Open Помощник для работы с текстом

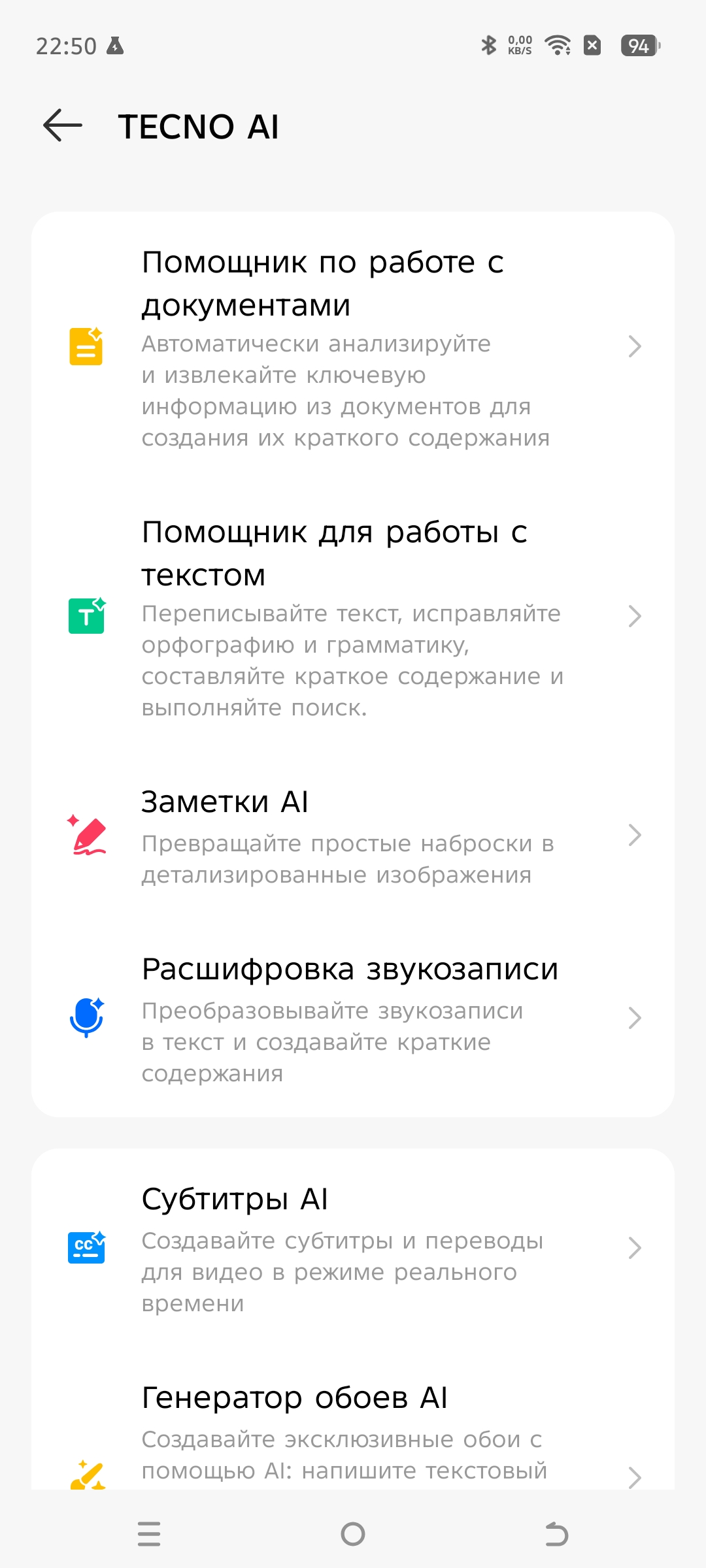353,616
